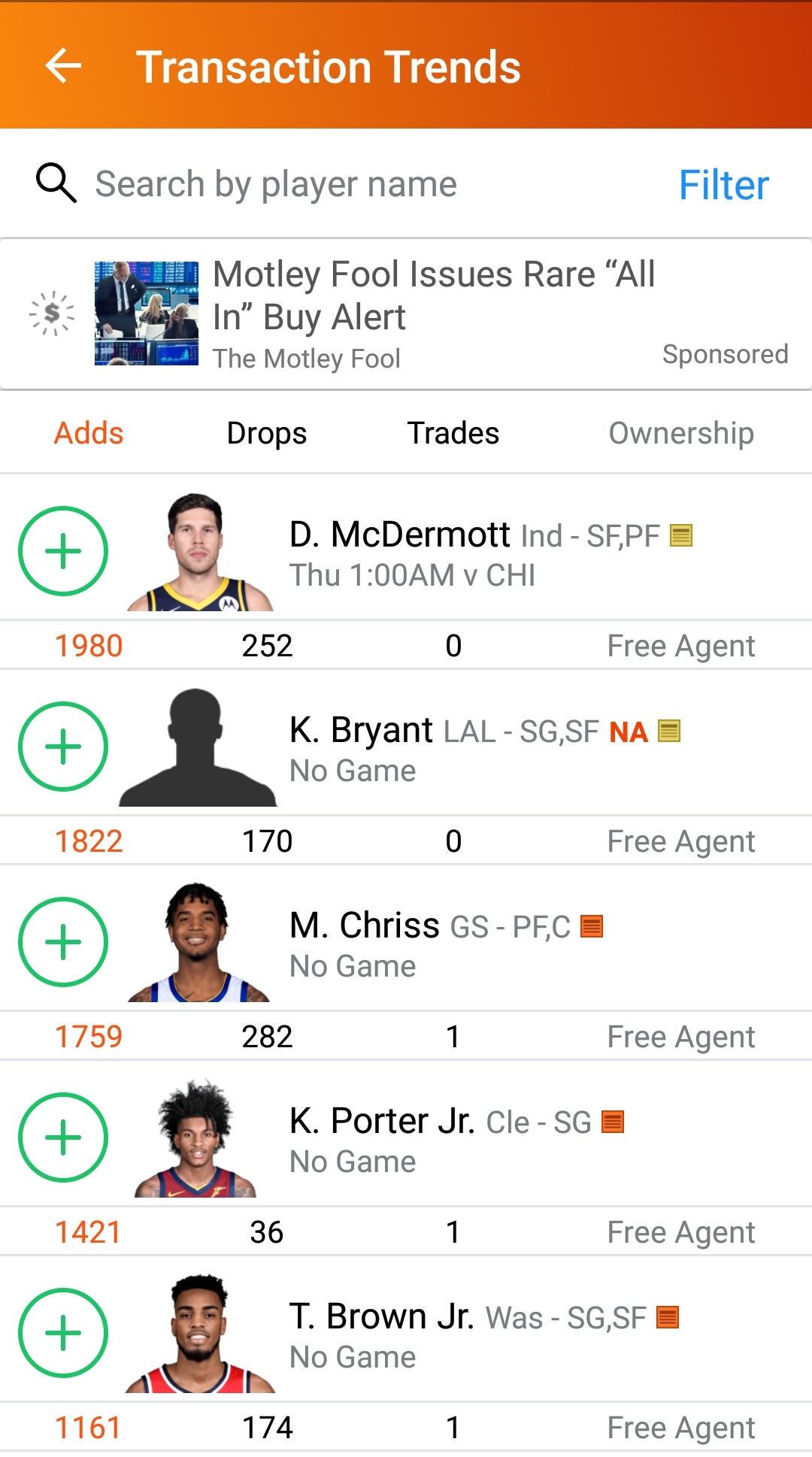View the note icon next to K. Bryant
Viewport: 812px width, 1457px height.
pyautogui.click(x=669, y=731)
